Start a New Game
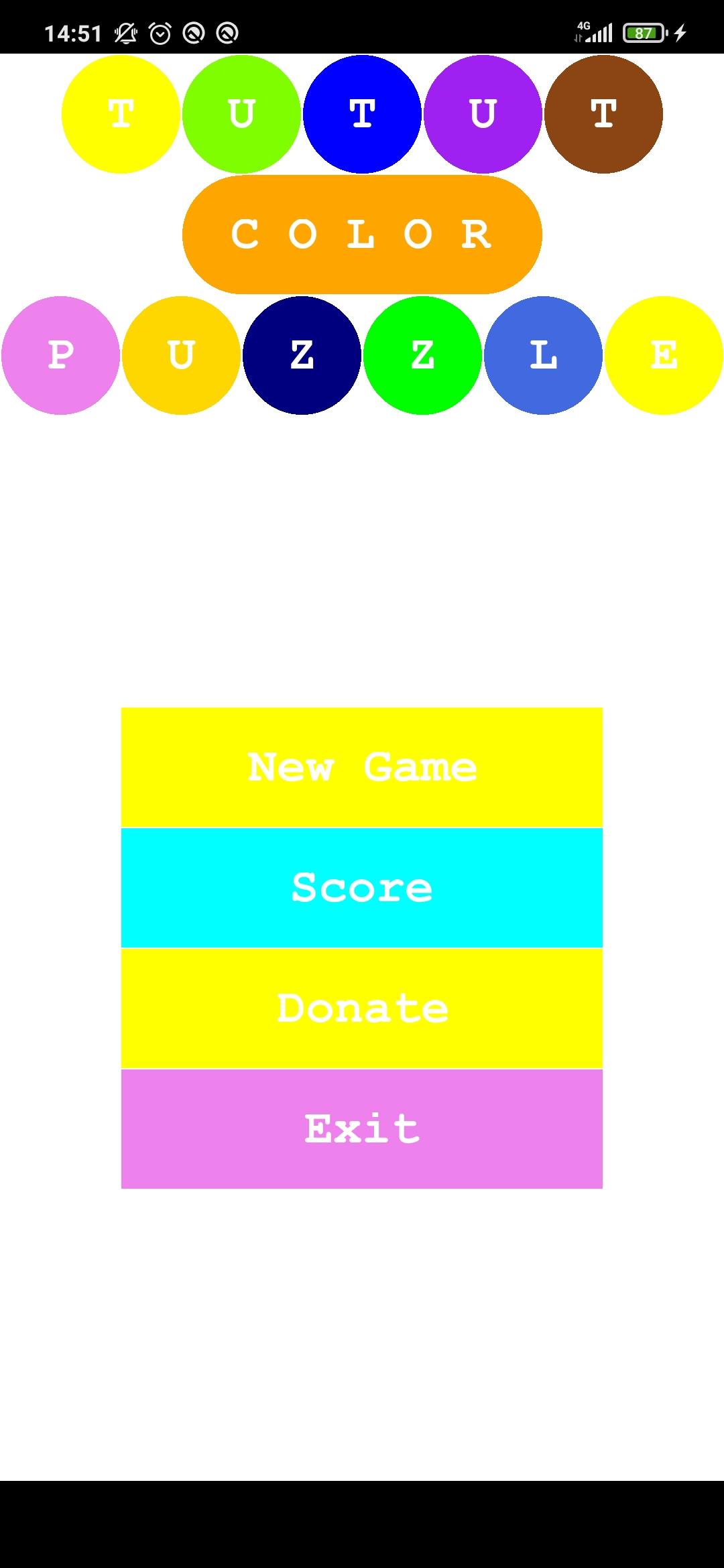Viewport: 724px width, 1568px height. [362, 767]
